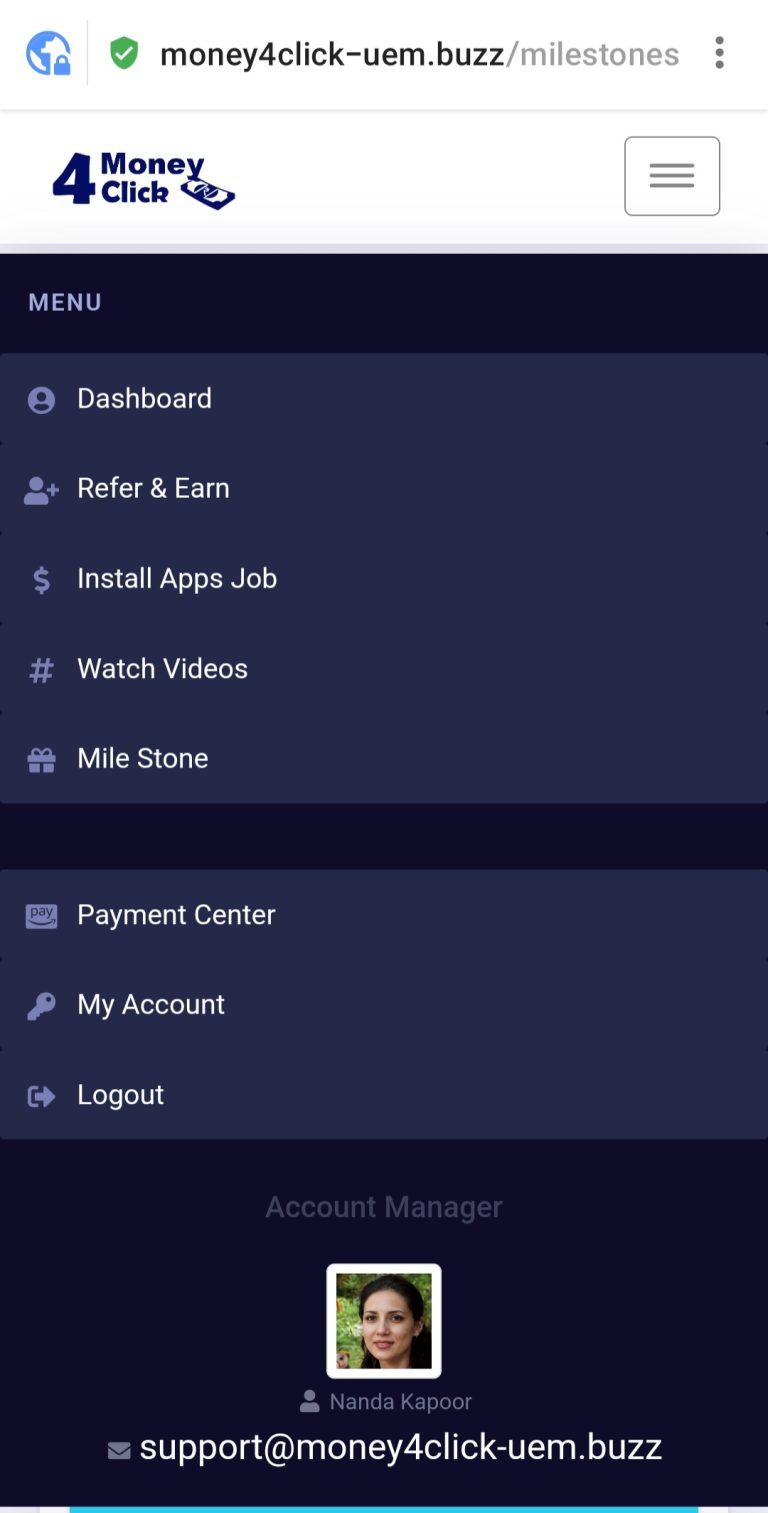Open the browser overflow menu
This screenshot has width=768, height=1513.
pos(718,53)
